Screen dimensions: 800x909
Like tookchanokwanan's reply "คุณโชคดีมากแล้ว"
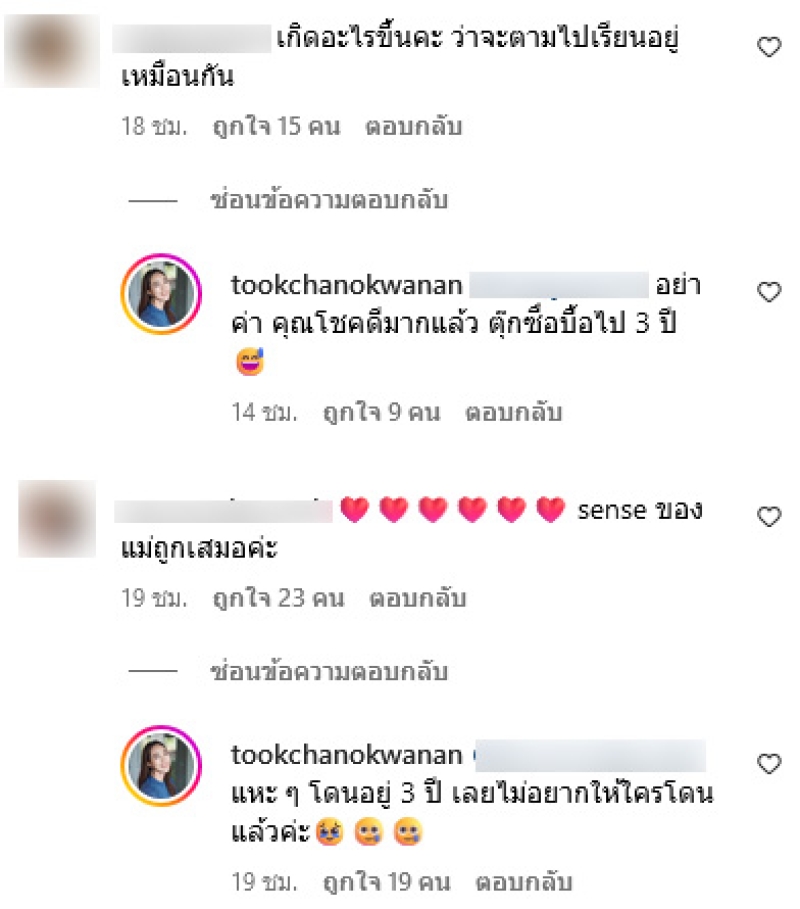tap(769, 292)
